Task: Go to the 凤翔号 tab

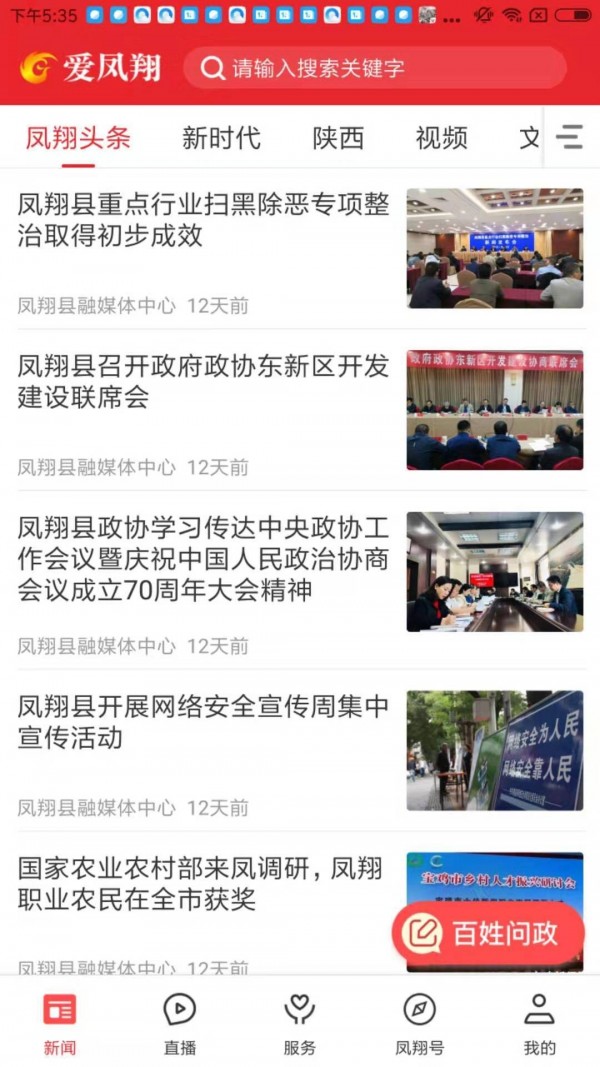Action: tap(419, 1023)
